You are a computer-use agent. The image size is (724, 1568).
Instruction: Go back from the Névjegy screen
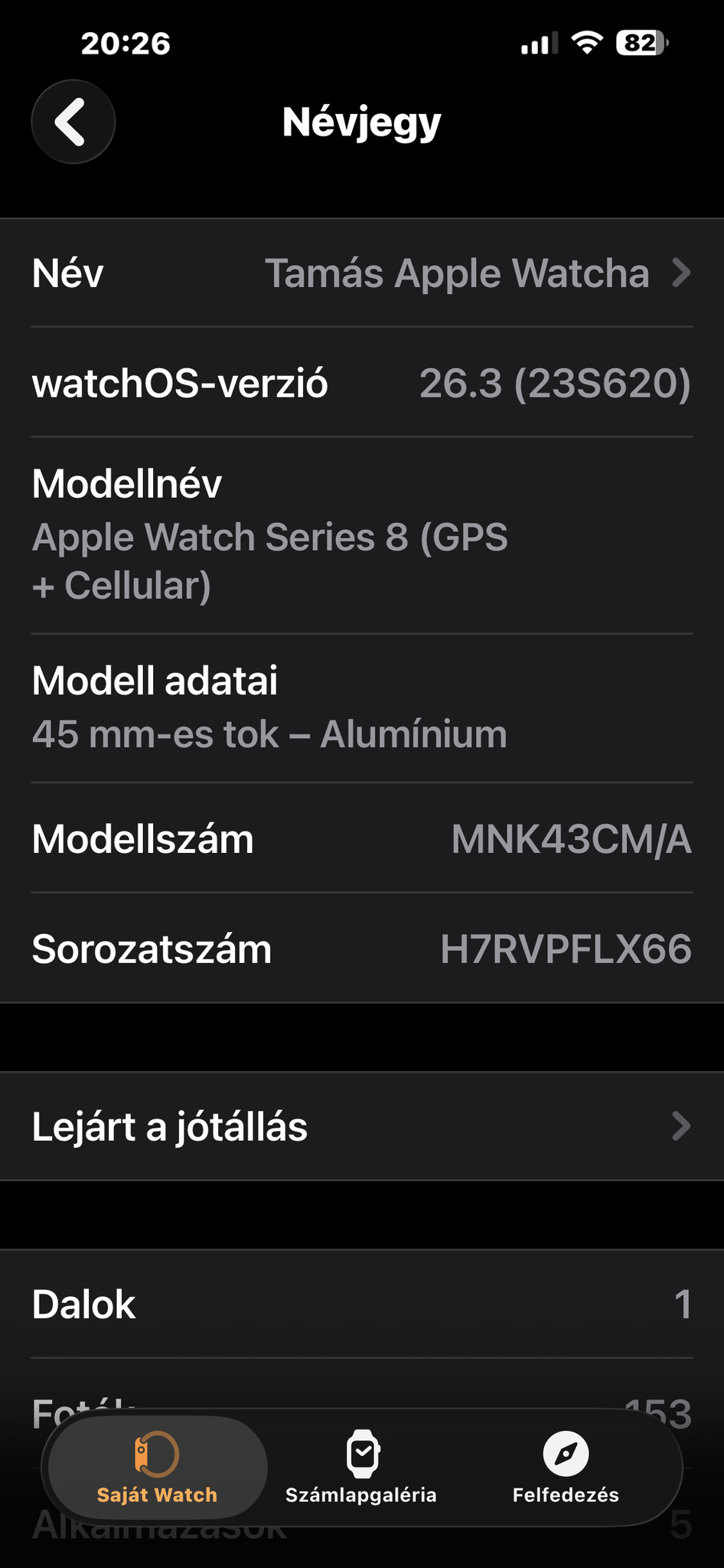click(73, 122)
